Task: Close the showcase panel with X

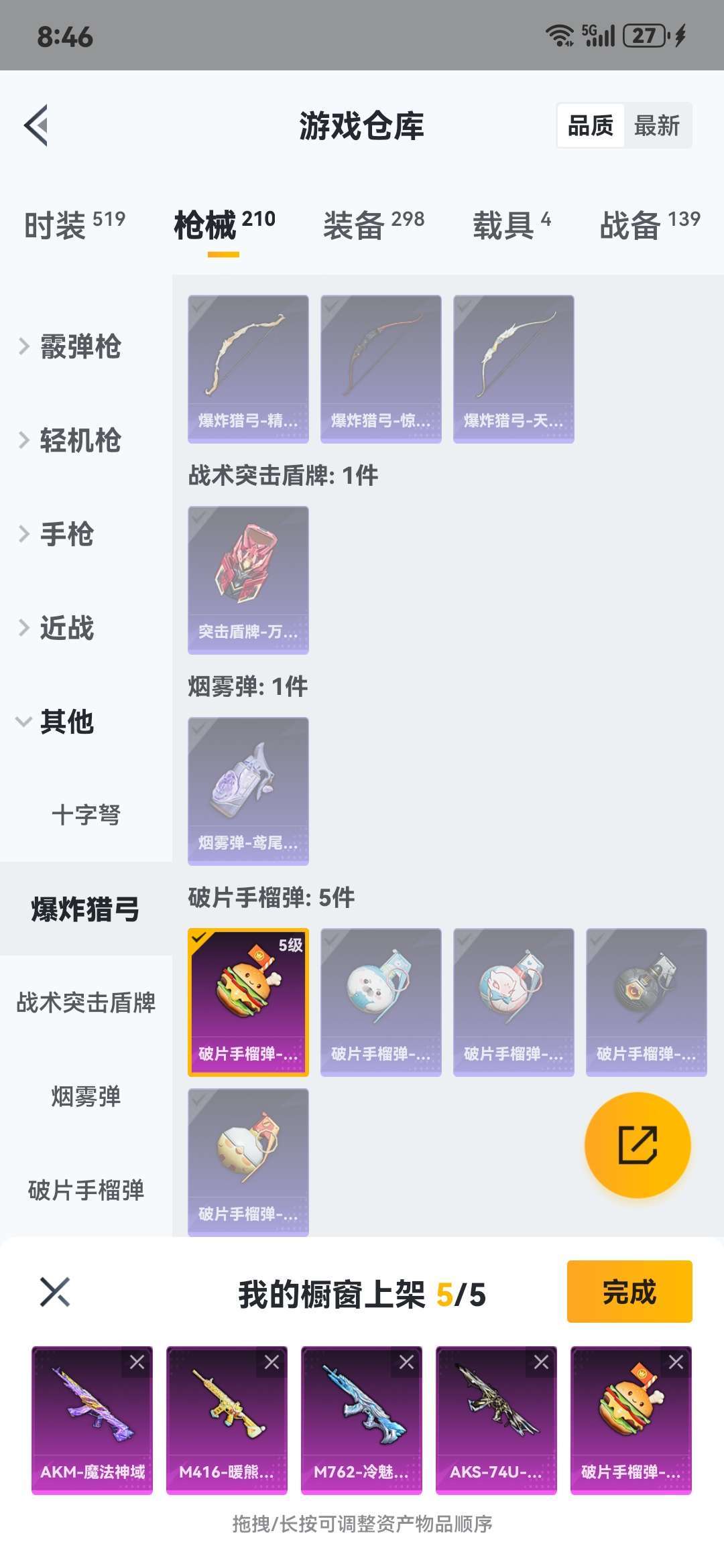Action: click(x=55, y=1292)
